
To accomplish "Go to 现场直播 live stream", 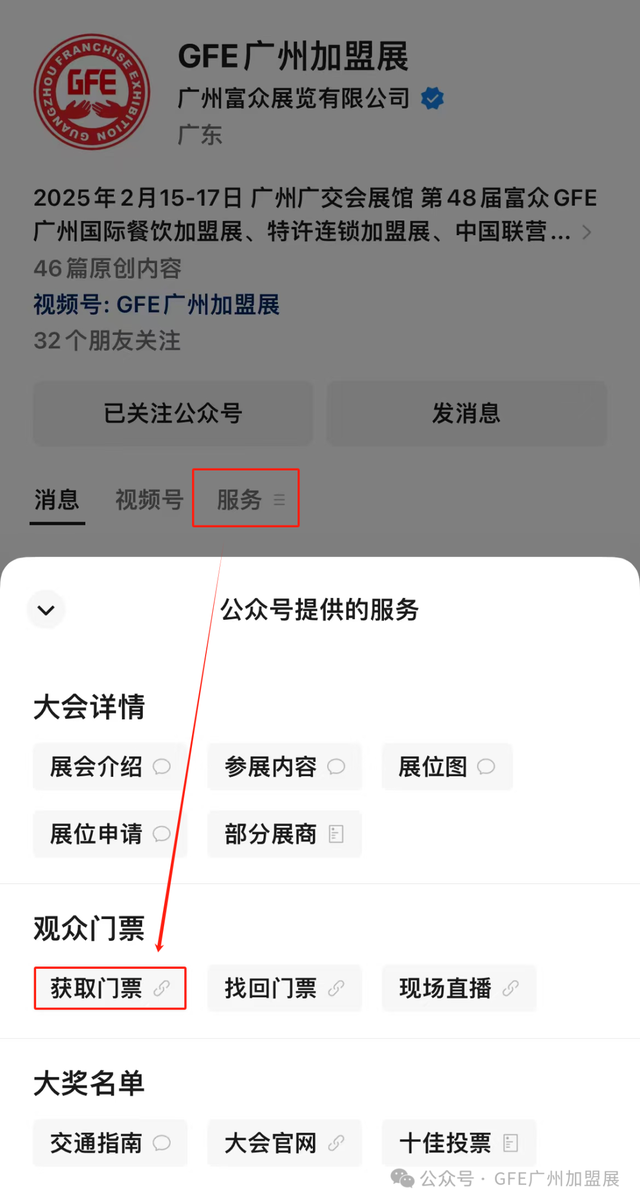I will (x=459, y=988).
